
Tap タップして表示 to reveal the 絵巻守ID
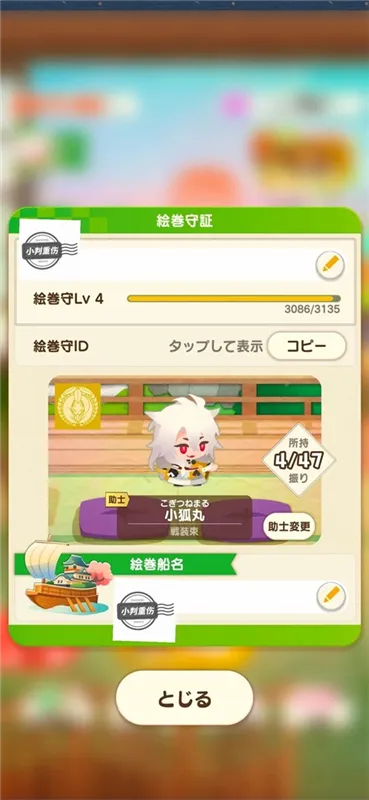coord(216,346)
